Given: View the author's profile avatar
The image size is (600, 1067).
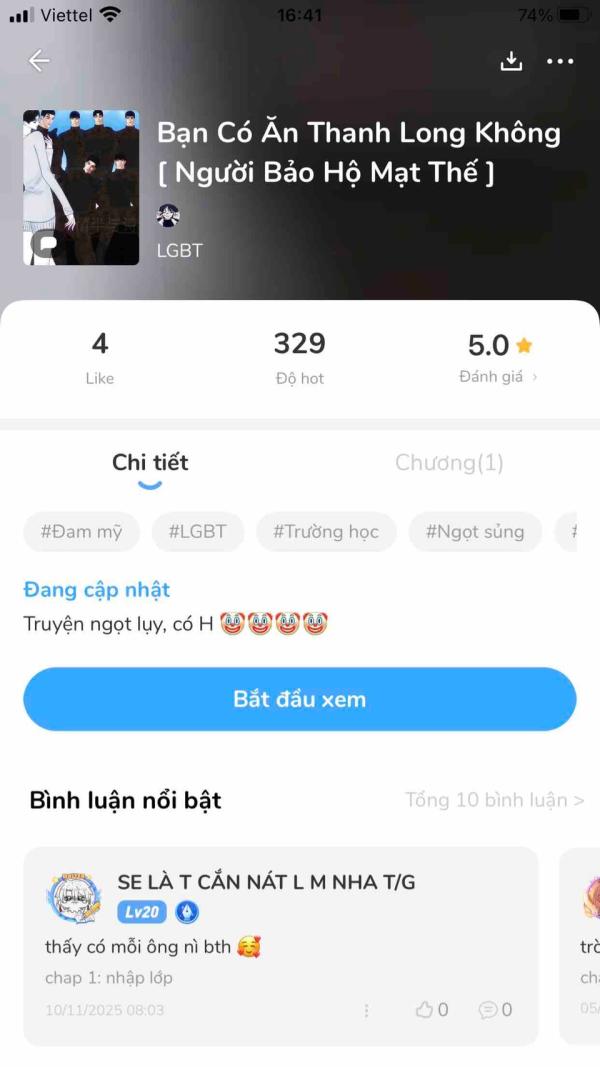Looking at the screenshot, I should 168,215.
